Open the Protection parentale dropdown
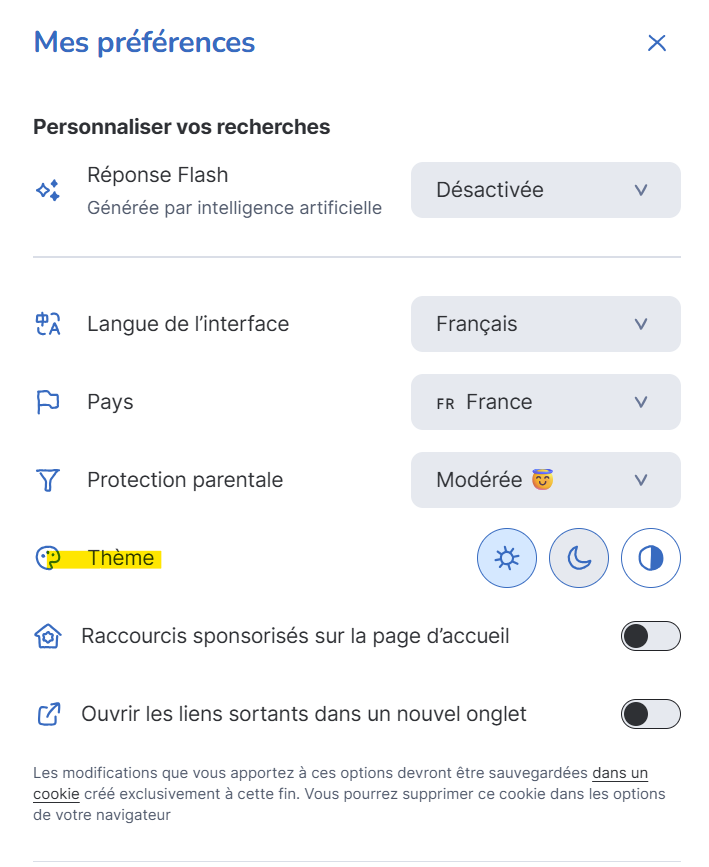 545,480
